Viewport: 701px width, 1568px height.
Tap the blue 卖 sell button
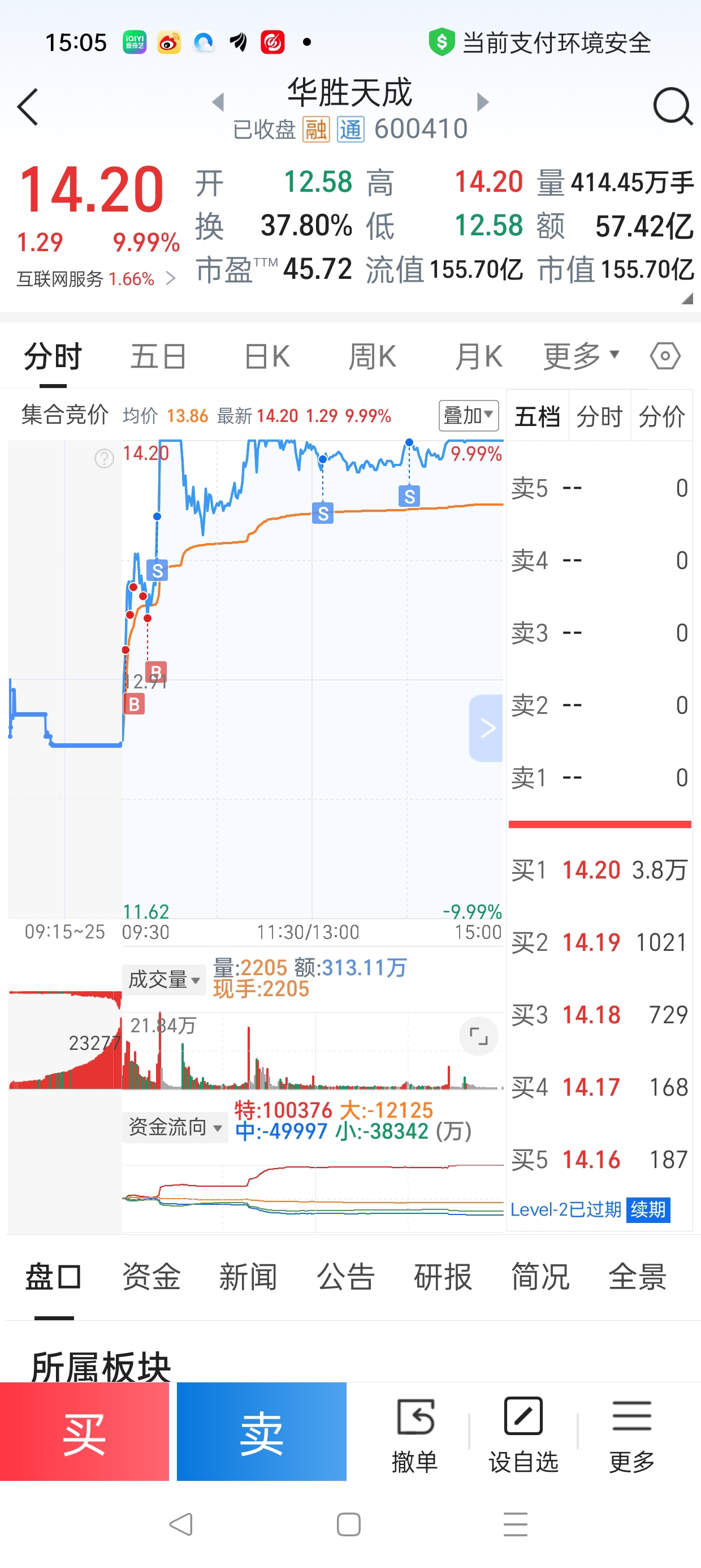(x=262, y=1432)
